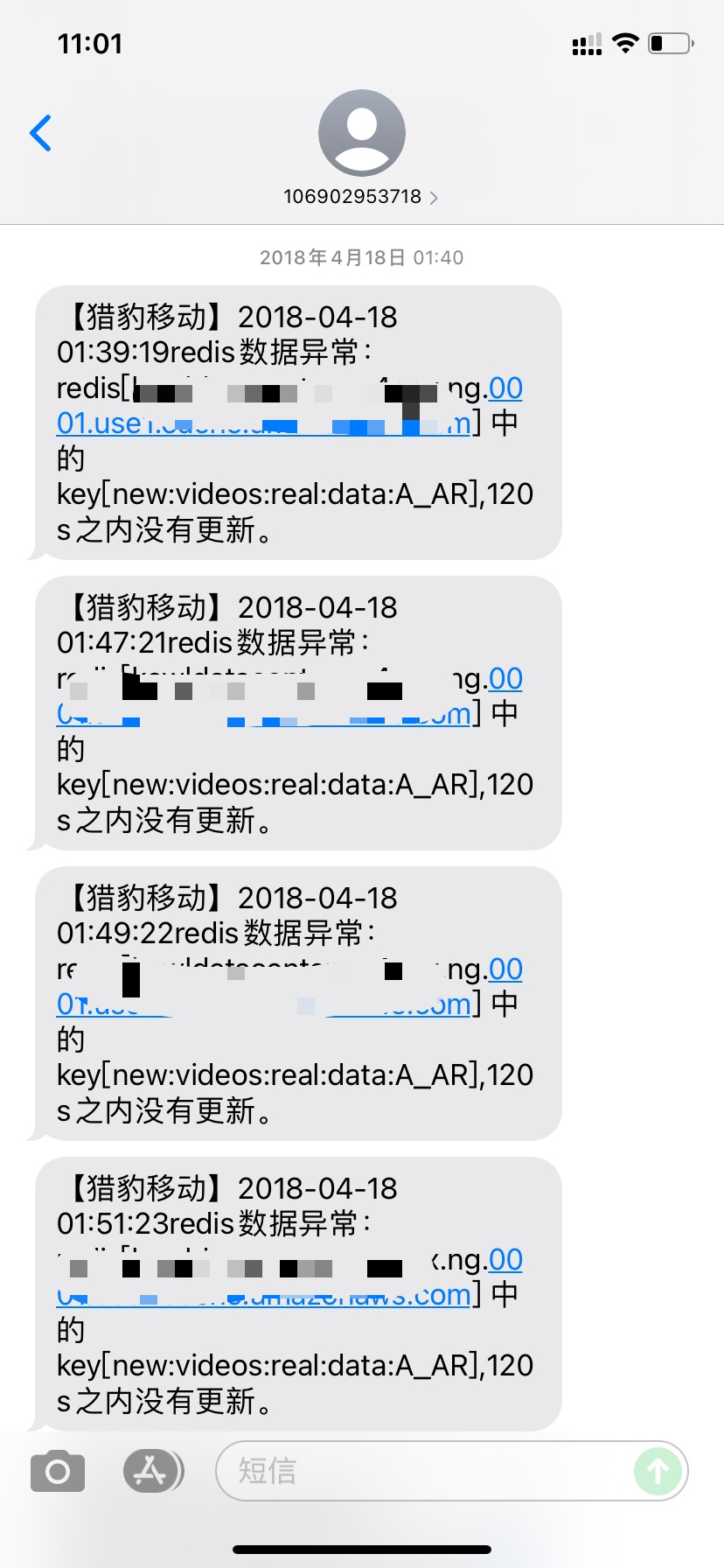Viewport: 724px width, 1568px height.
Task: Open the camera from the message bar
Action: click(56, 1471)
